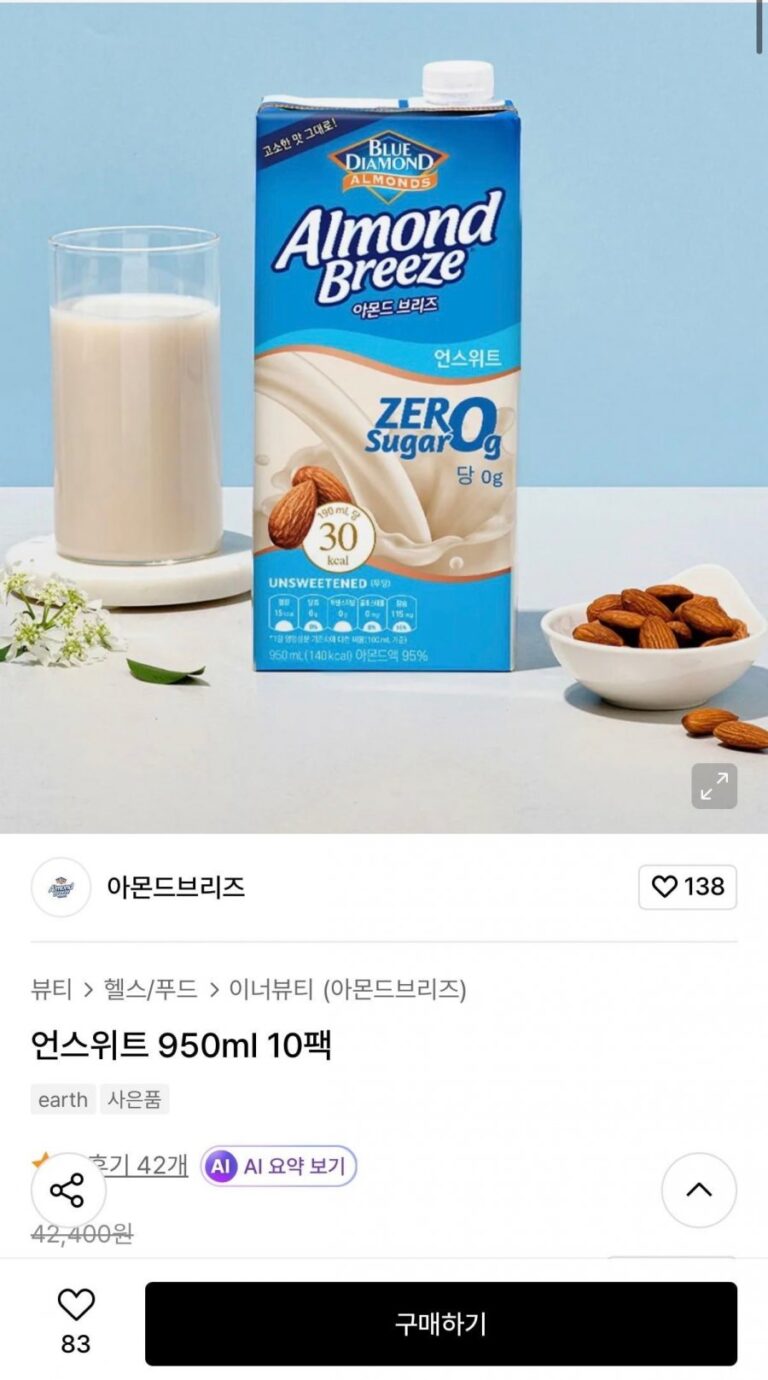Share this product
The width and height of the screenshot is (768, 1380).
point(68,1190)
